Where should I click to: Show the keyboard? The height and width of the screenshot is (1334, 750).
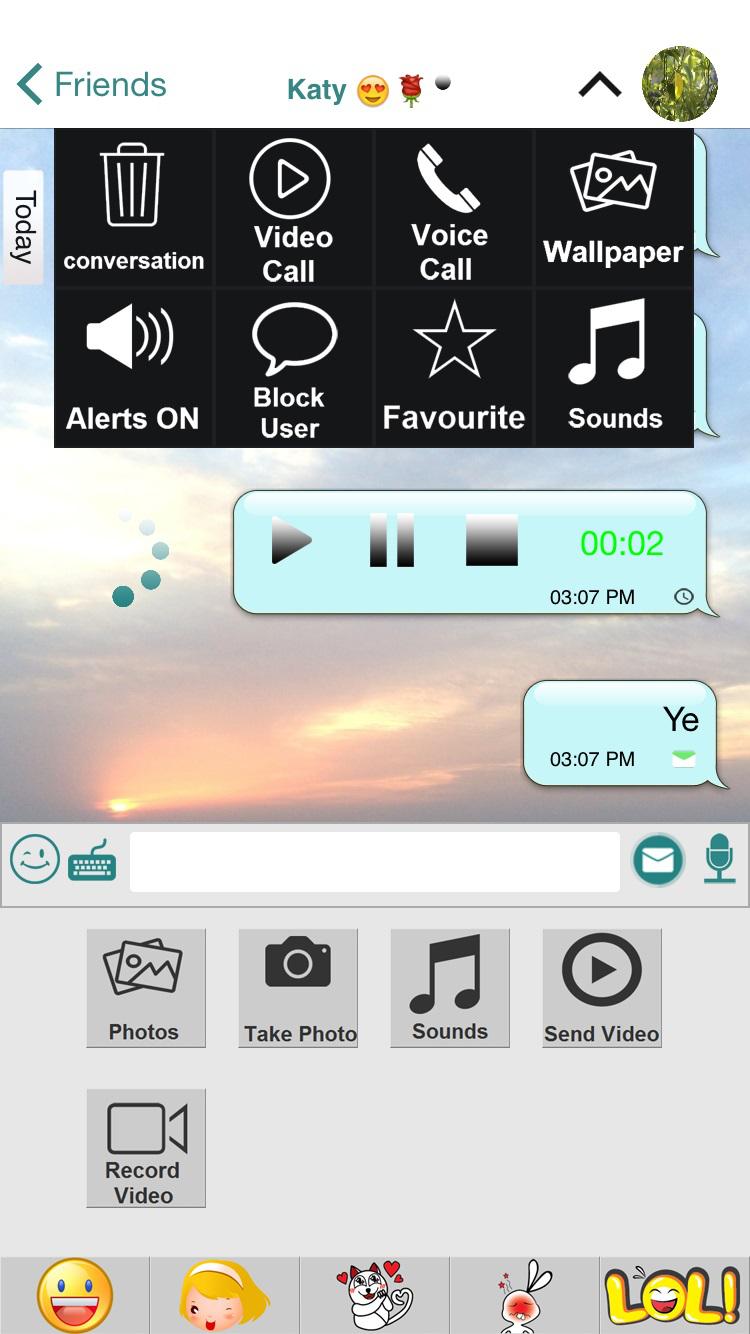[x=93, y=860]
